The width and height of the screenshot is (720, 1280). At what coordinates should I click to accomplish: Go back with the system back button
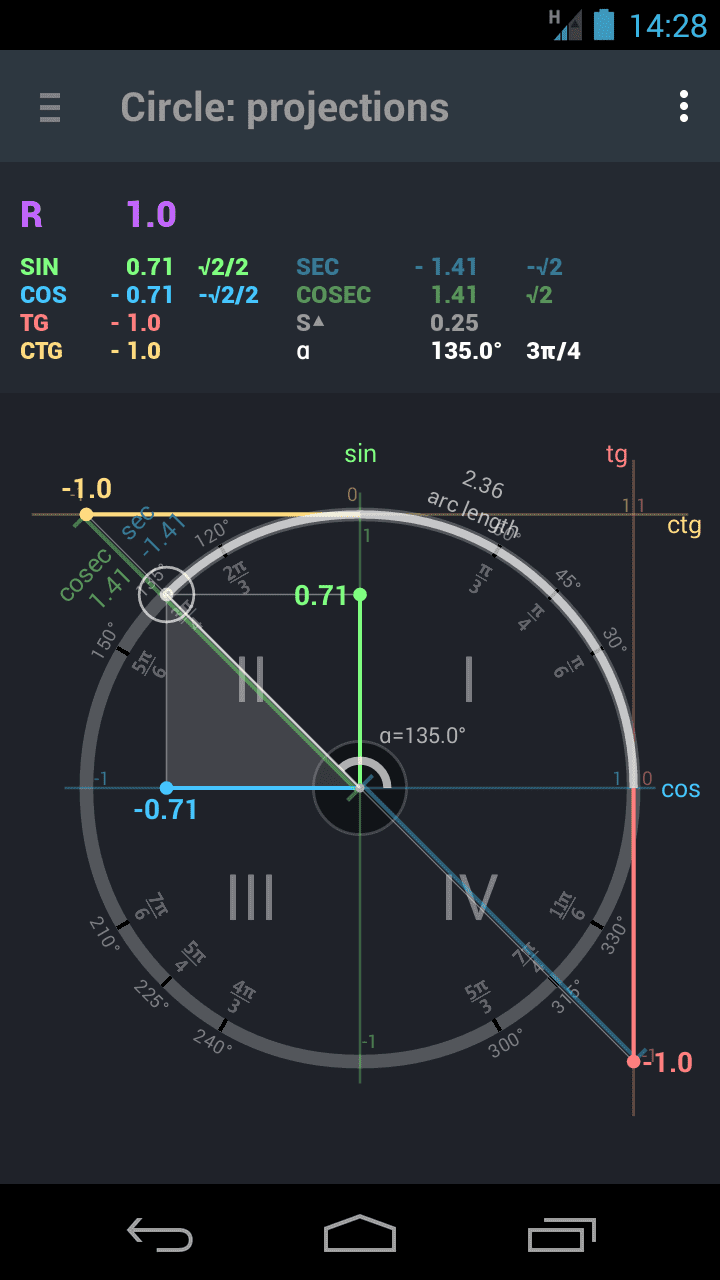pos(160,1233)
